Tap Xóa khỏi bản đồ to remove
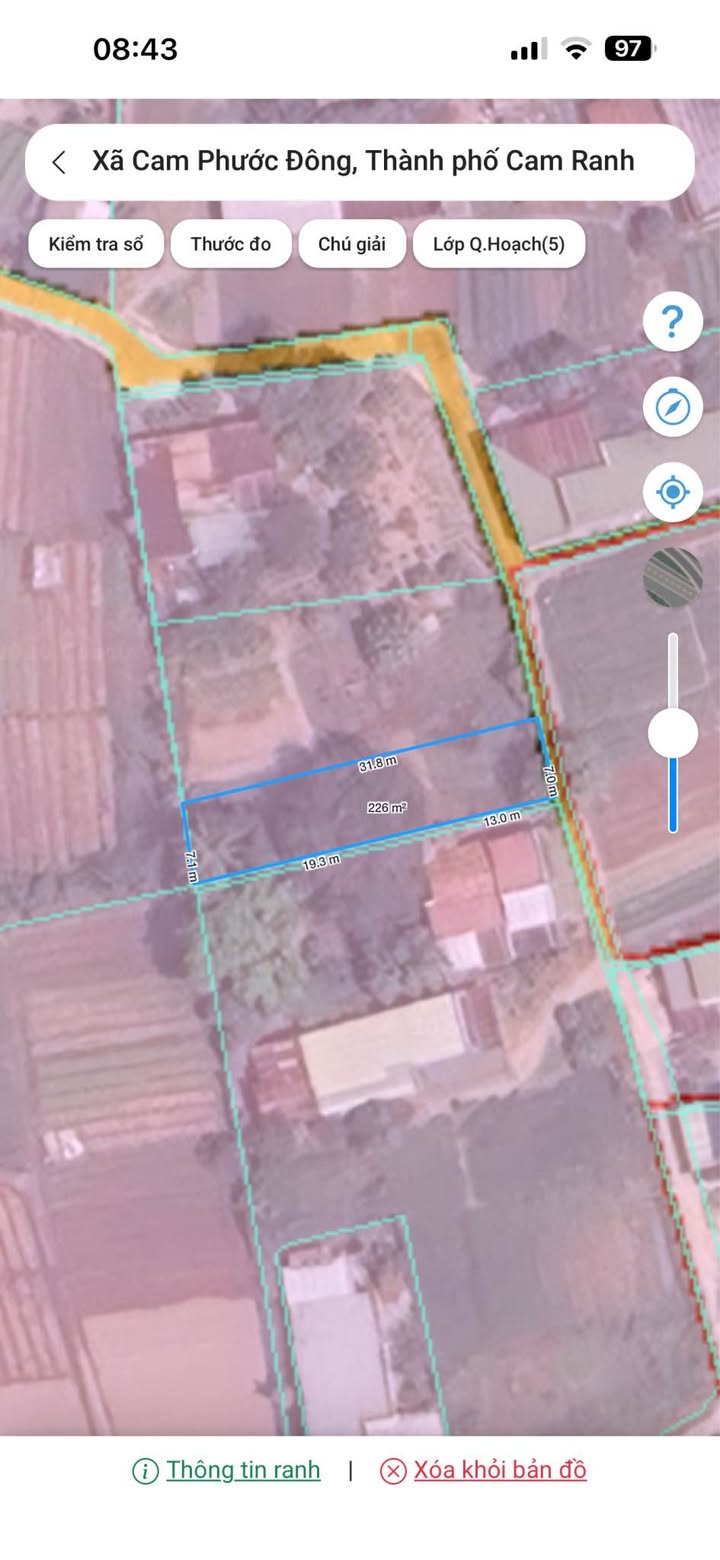Viewport: 720px width, 1560px height. (499, 1470)
